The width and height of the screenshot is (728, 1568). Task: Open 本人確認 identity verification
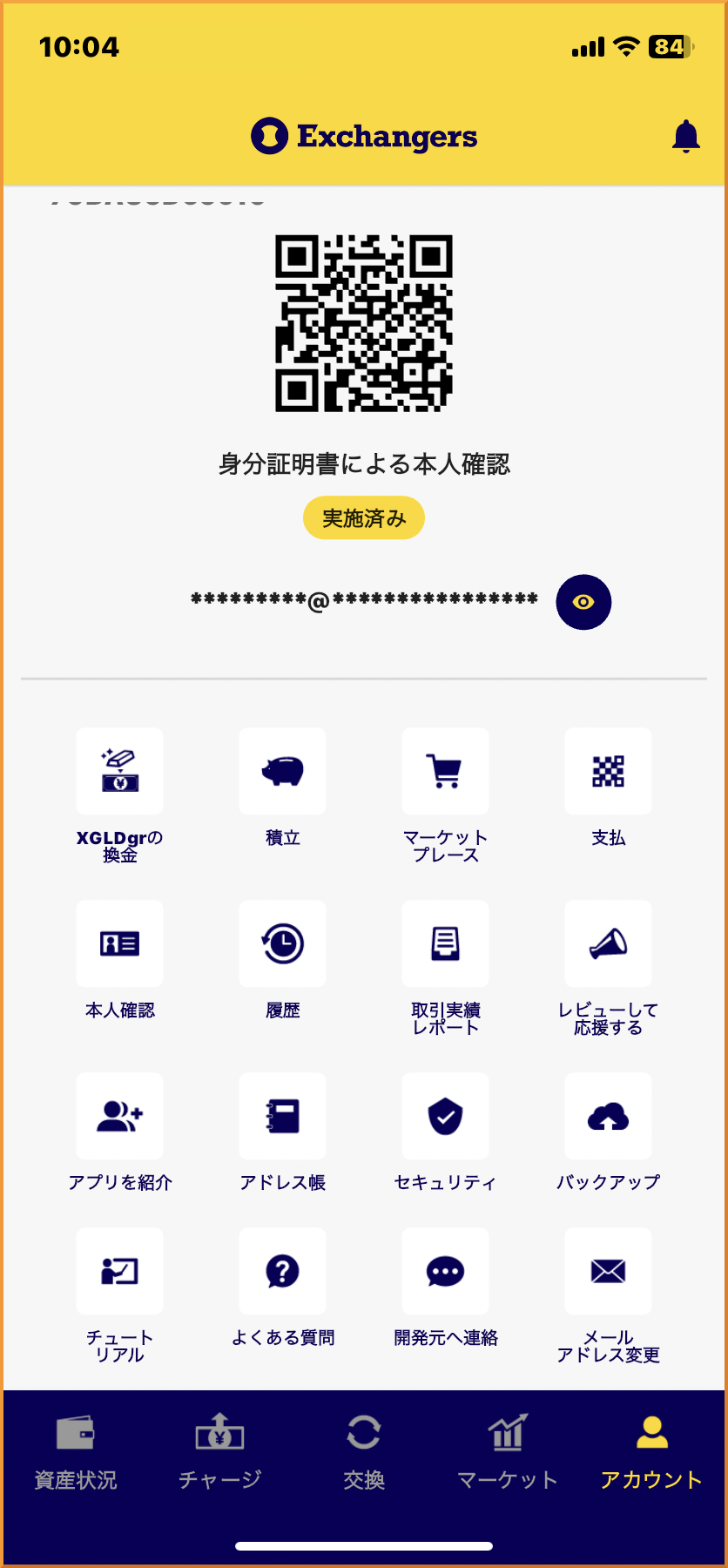(120, 944)
